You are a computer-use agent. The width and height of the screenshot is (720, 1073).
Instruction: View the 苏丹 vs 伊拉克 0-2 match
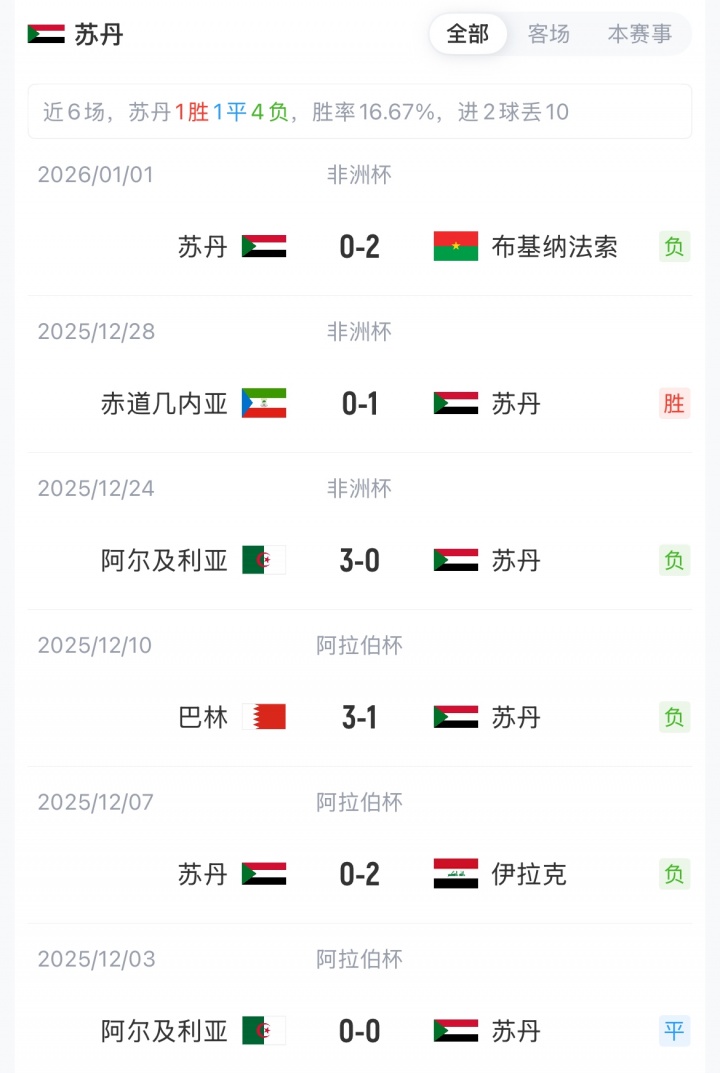pyautogui.click(x=360, y=874)
